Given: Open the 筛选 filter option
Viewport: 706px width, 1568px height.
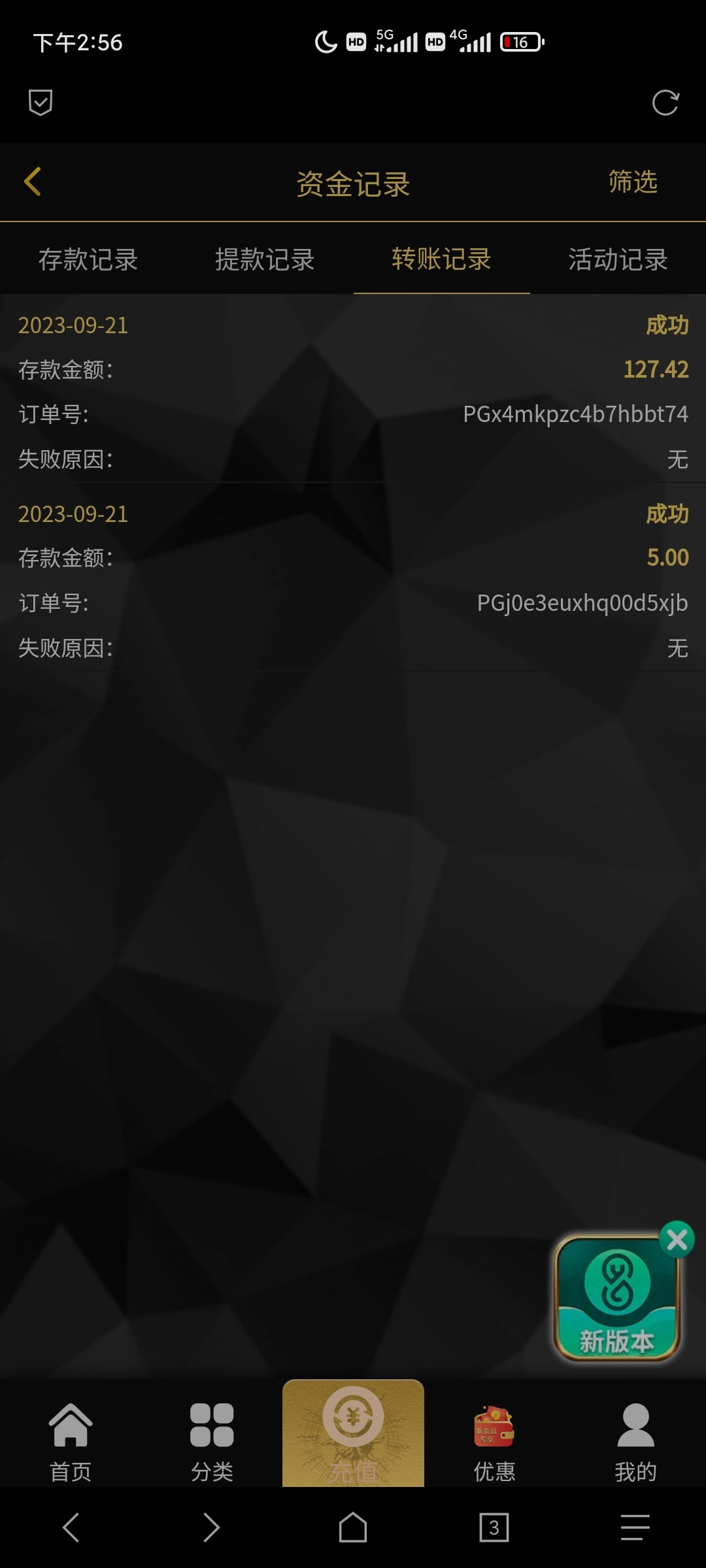Looking at the screenshot, I should pos(632,182).
